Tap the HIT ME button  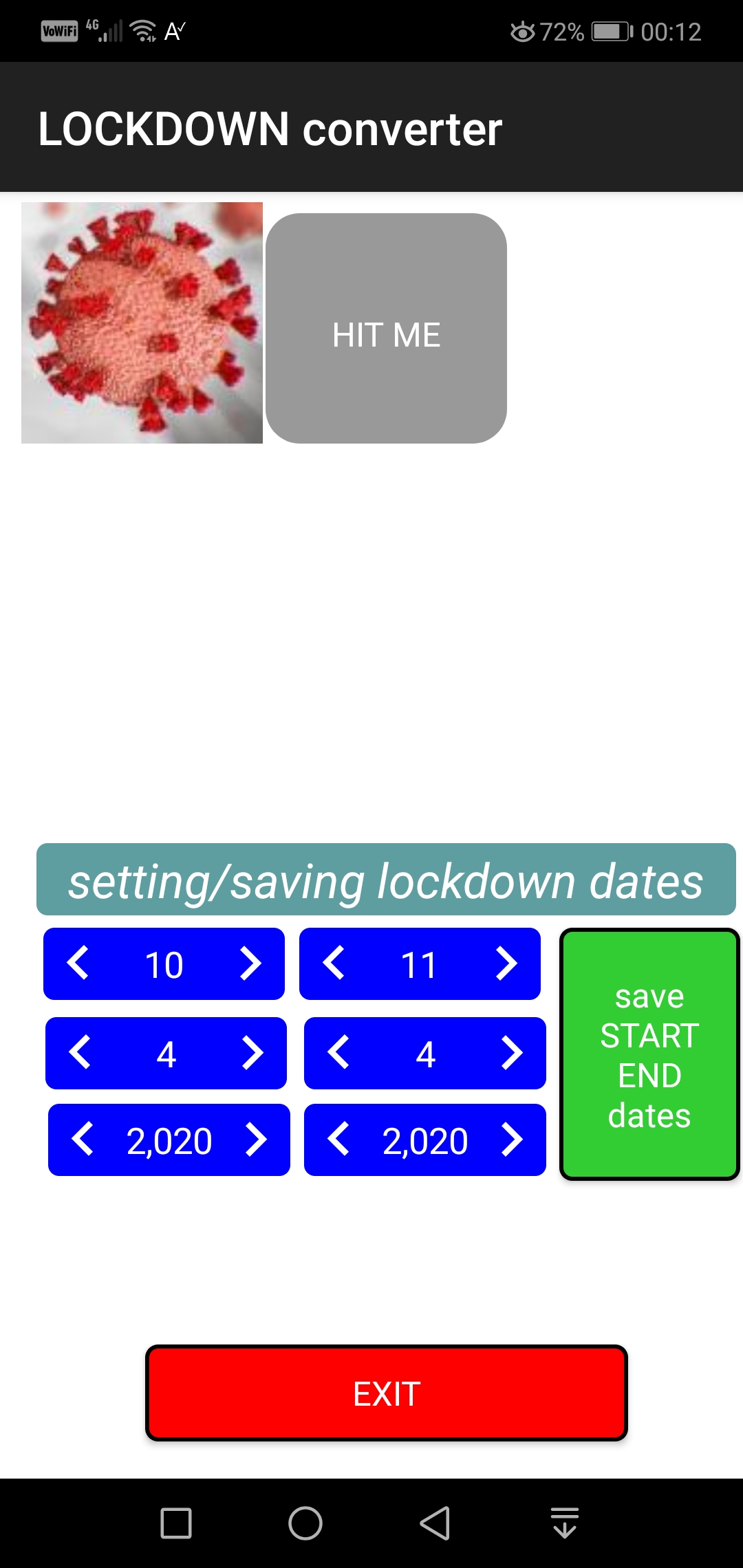tap(386, 329)
